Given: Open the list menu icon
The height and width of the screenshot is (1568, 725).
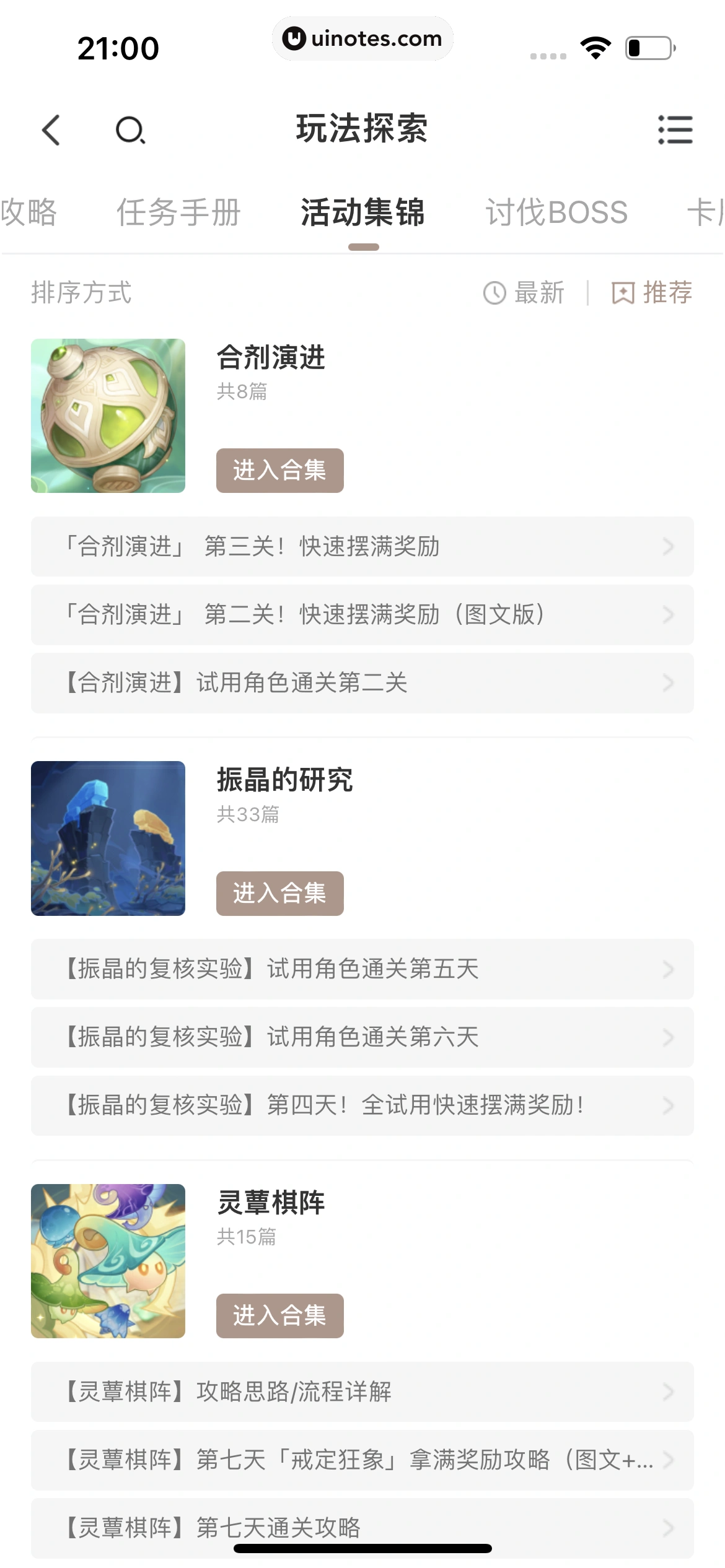Looking at the screenshot, I should click(675, 130).
